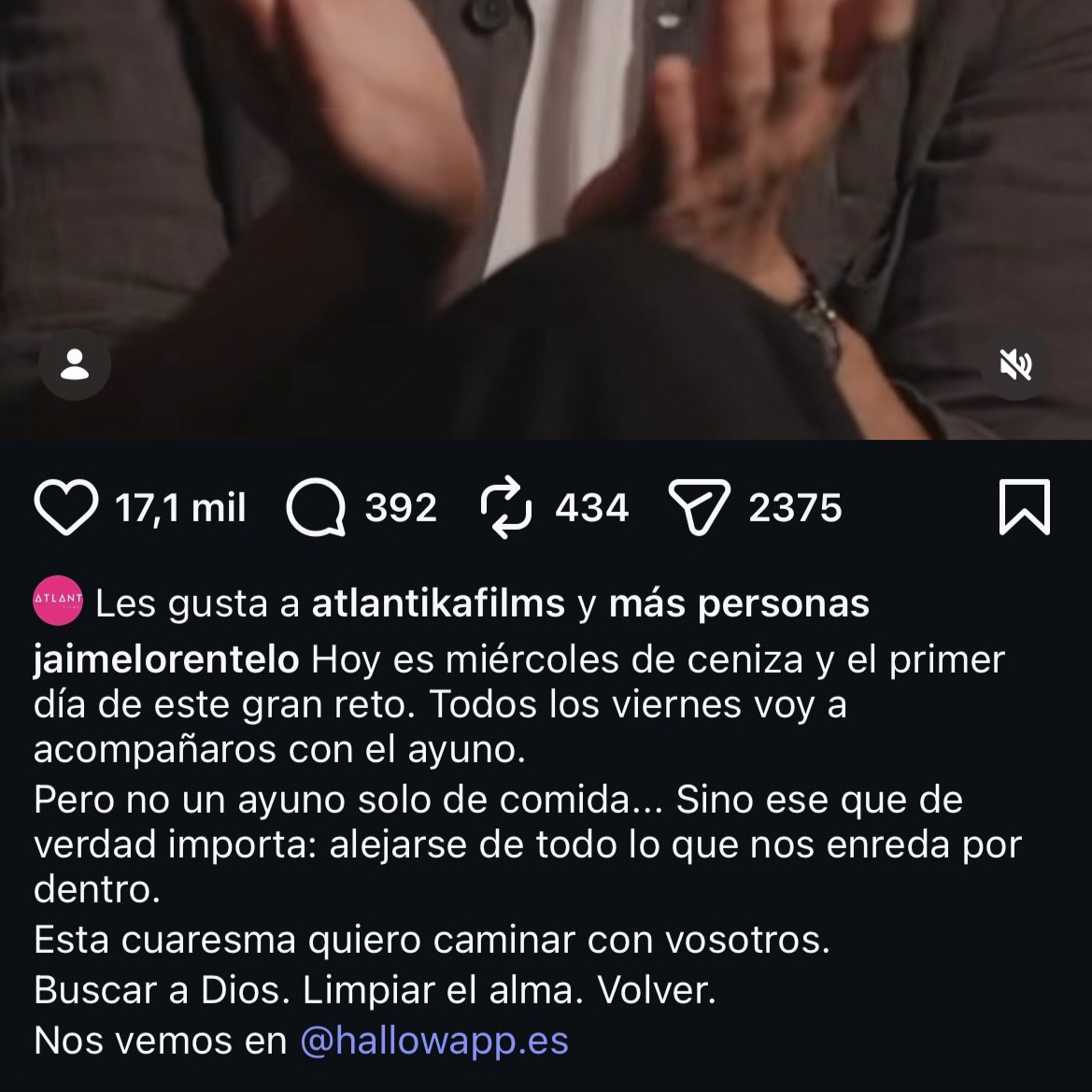The height and width of the screenshot is (1092, 1092).
Task: Repost this video
Action: point(506,507)
